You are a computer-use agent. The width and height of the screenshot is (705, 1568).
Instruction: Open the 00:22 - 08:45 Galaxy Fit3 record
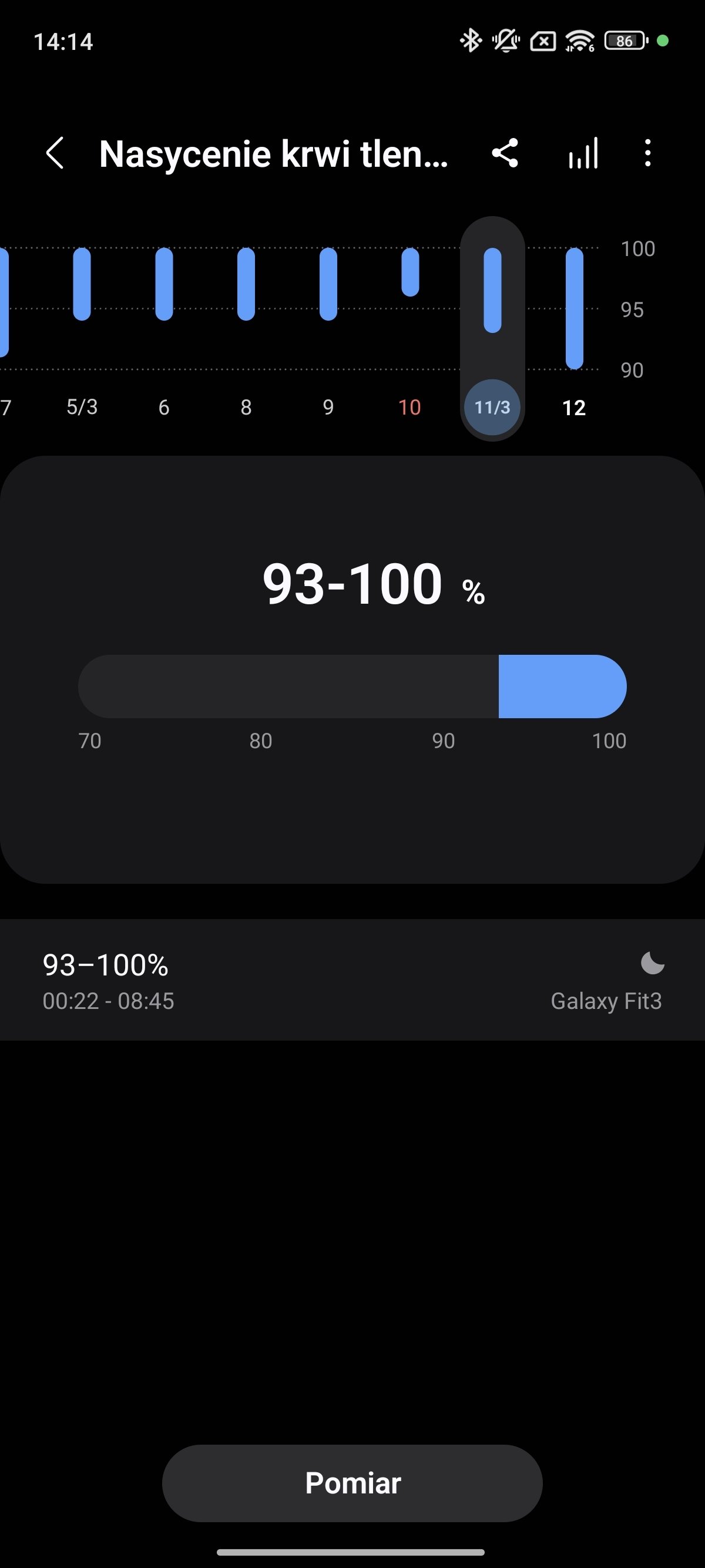[x=352, y=980]
